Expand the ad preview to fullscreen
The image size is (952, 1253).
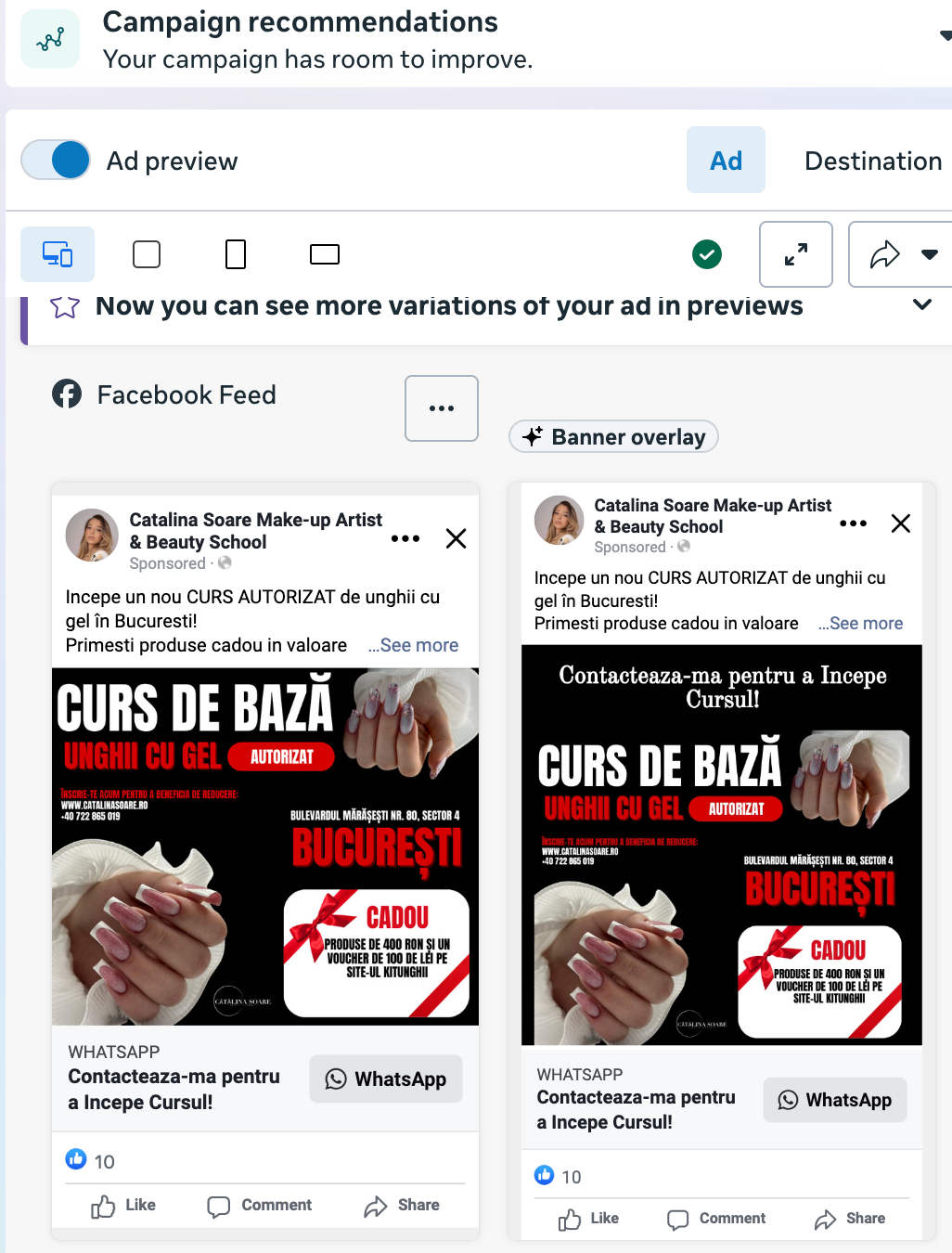(x=795, y=254)
